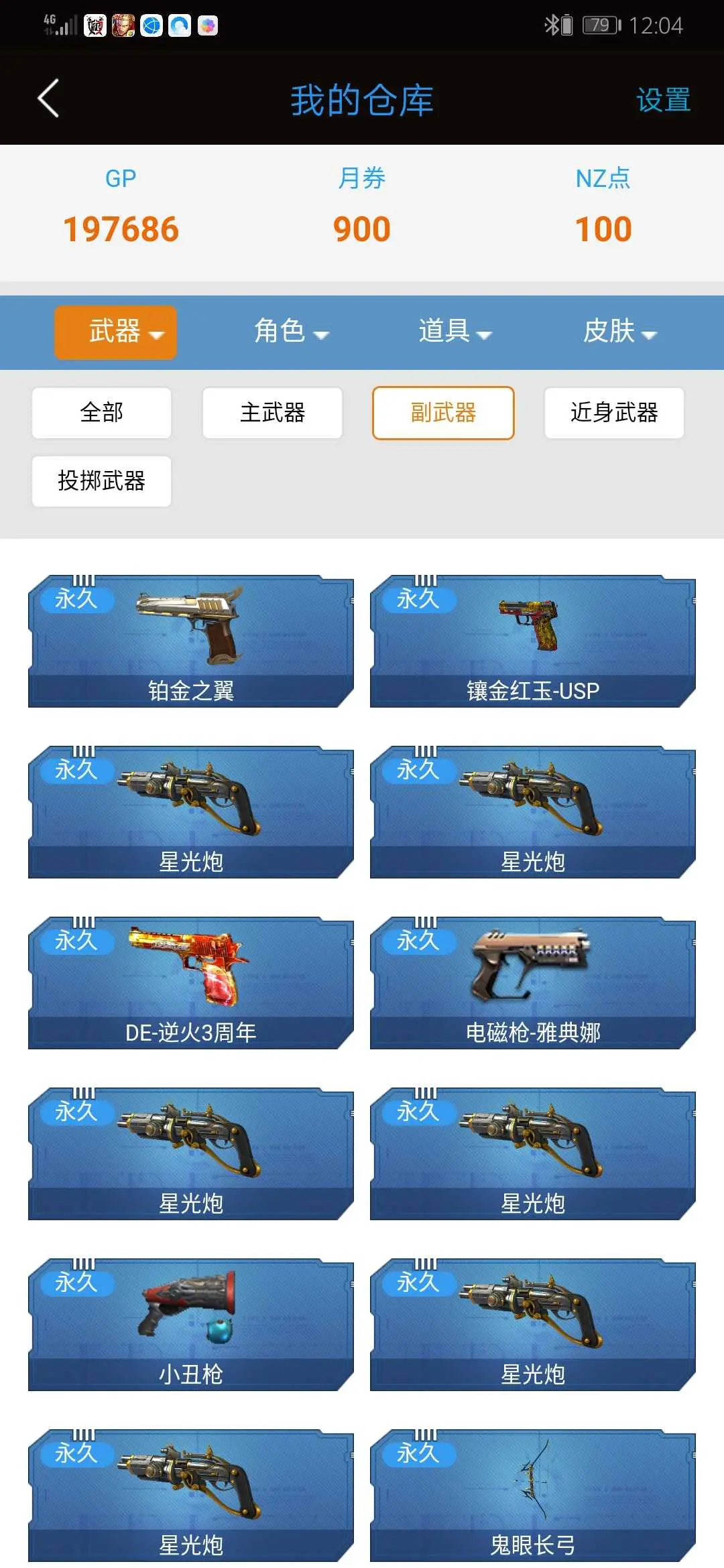Open the 鬼眼长弓 weapon card
The image size is (724, 1568).
(x=533, y=1496)
